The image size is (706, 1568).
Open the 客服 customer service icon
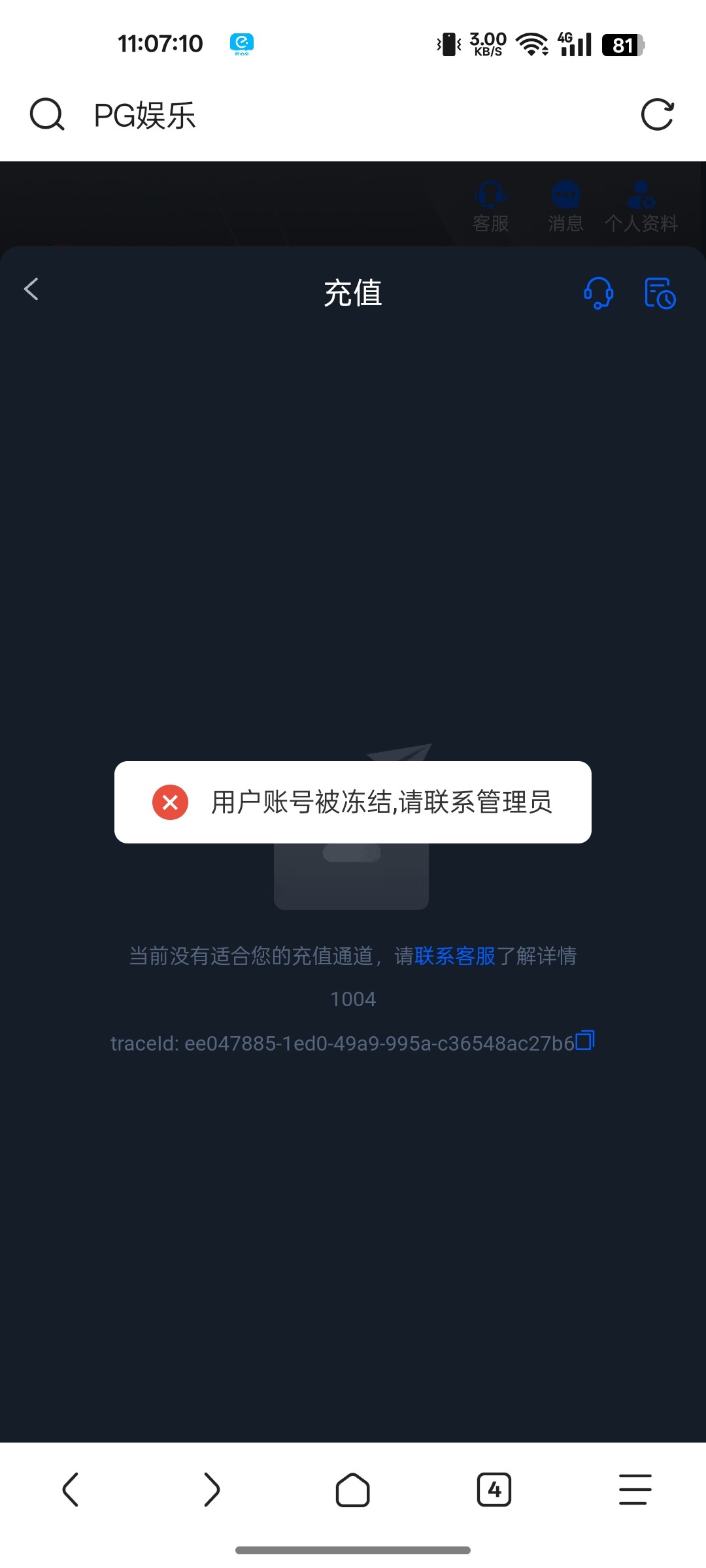tap(489, 203)
